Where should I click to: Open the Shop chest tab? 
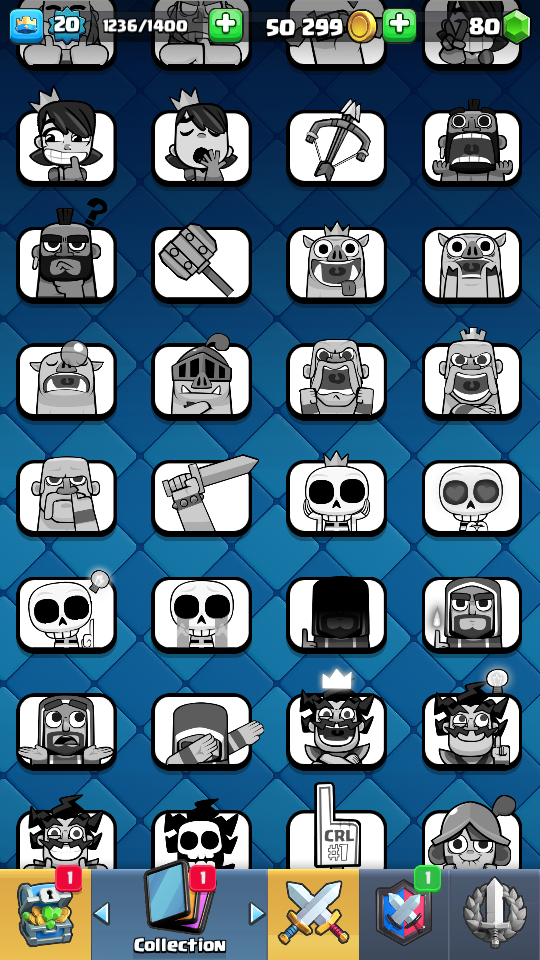point(45,914)
